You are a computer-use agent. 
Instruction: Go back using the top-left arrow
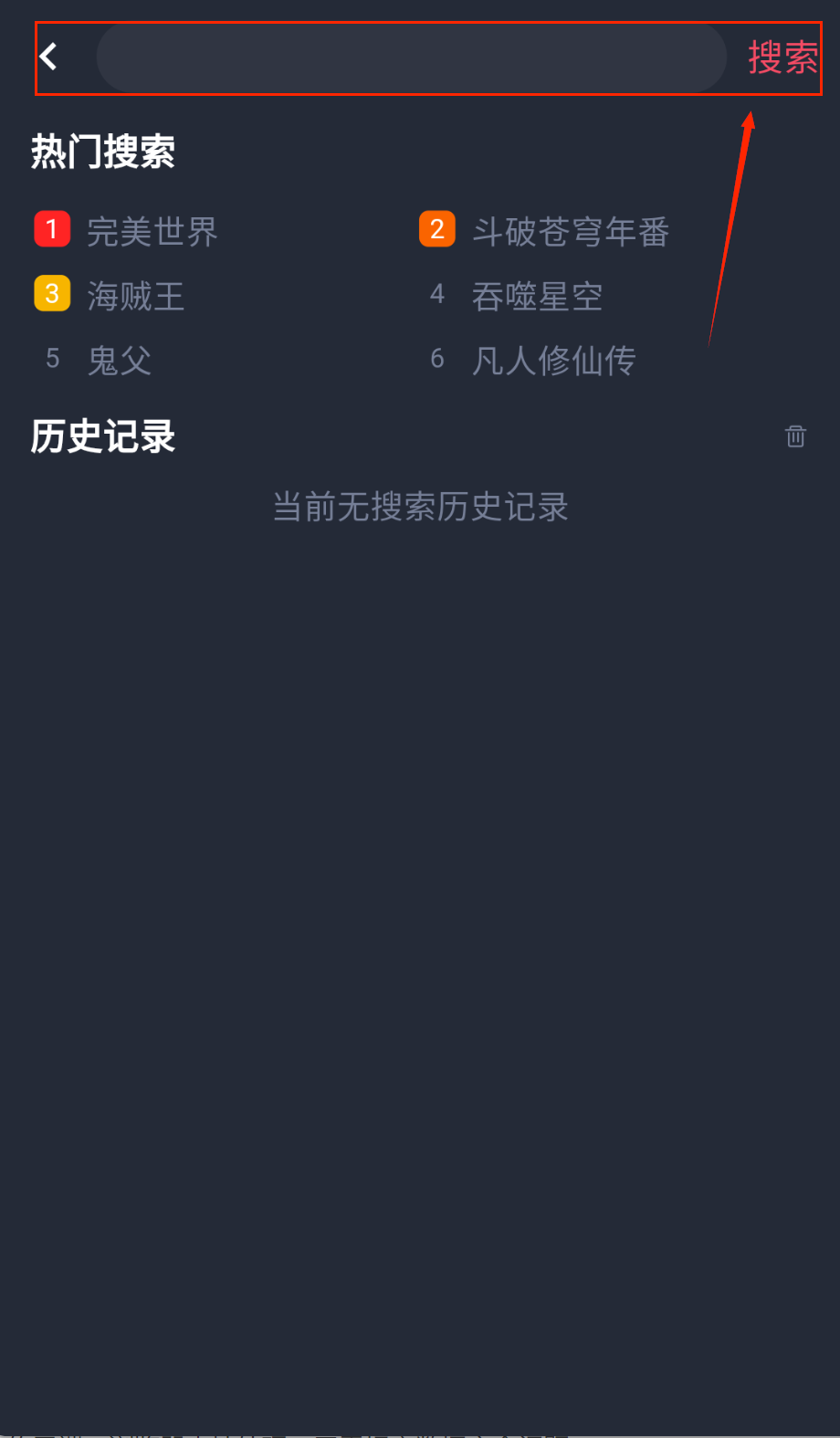[49, 57]
